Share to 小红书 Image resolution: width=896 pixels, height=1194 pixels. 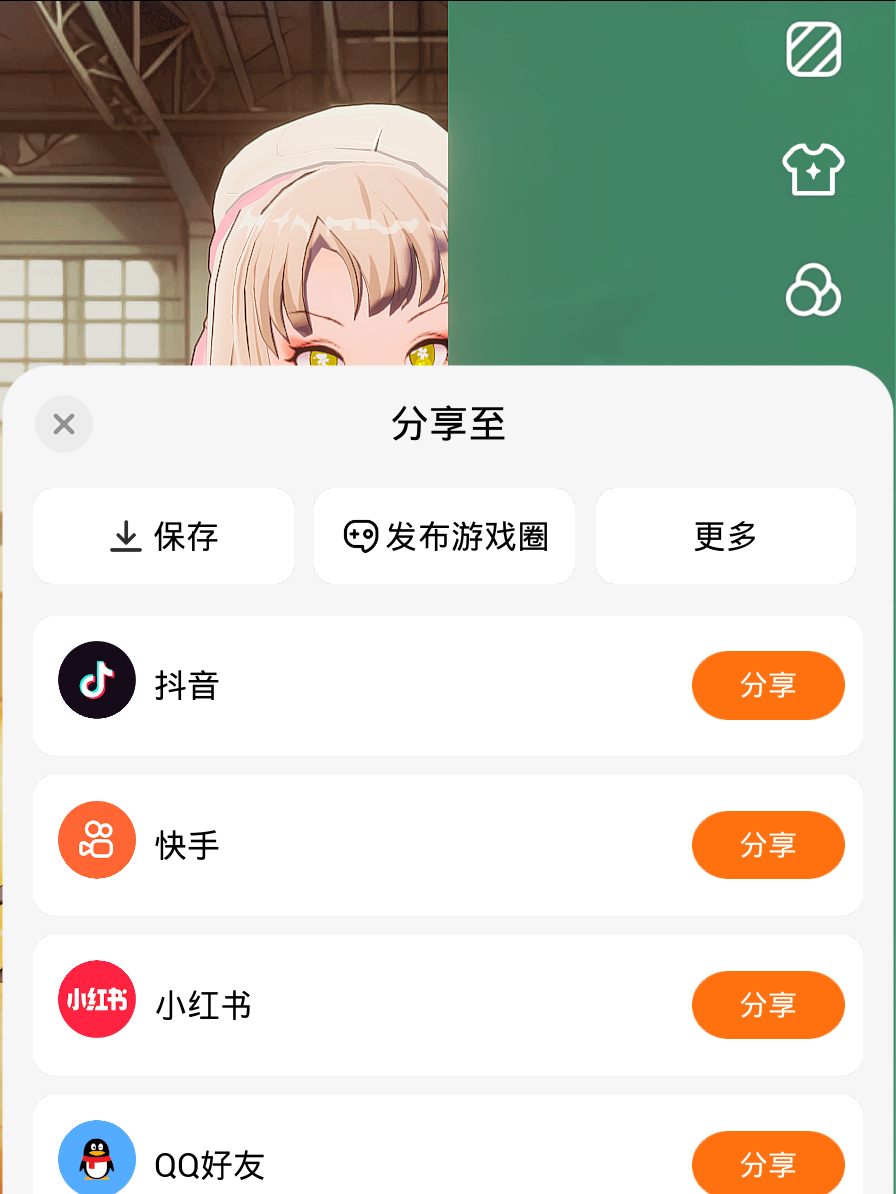click(768, 1005)
